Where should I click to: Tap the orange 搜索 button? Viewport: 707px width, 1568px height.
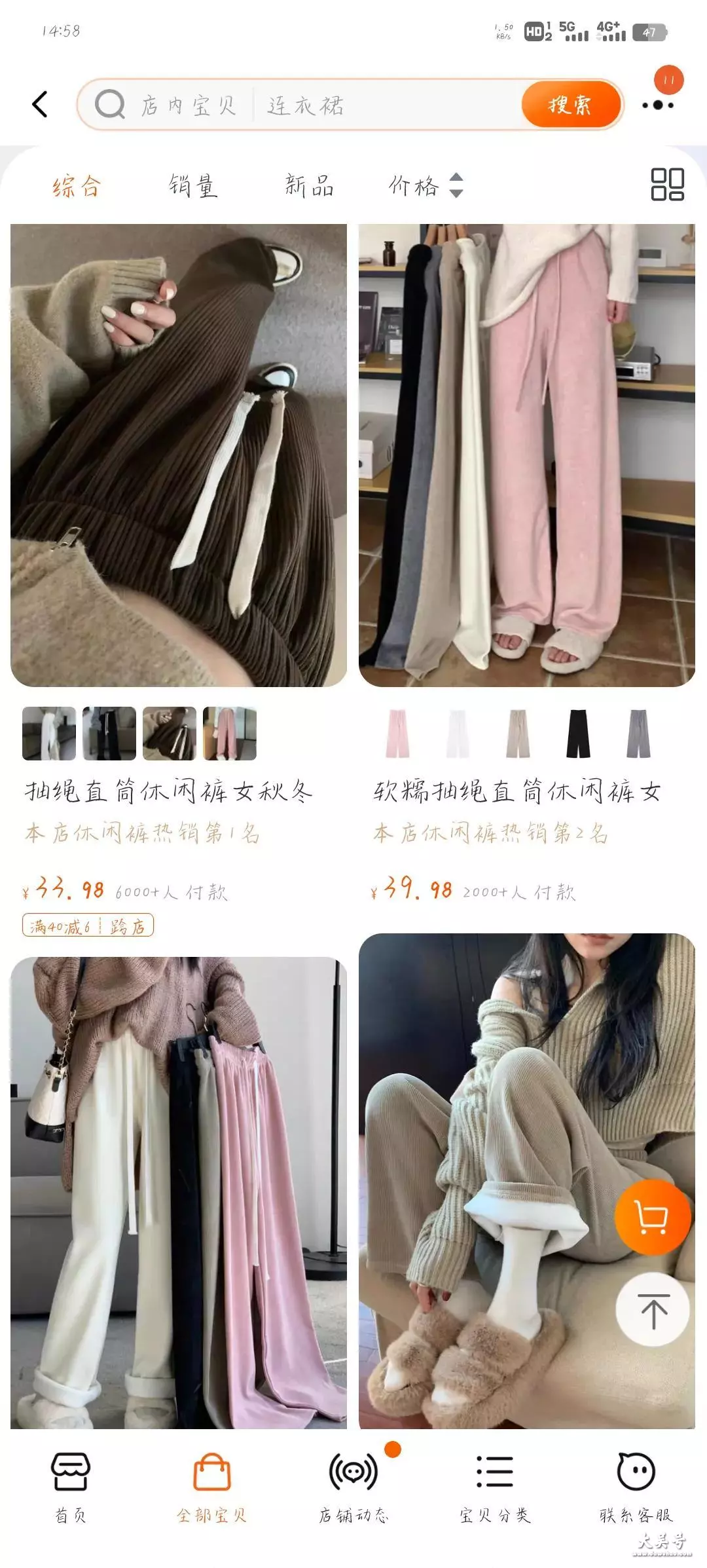coord(570,105)
